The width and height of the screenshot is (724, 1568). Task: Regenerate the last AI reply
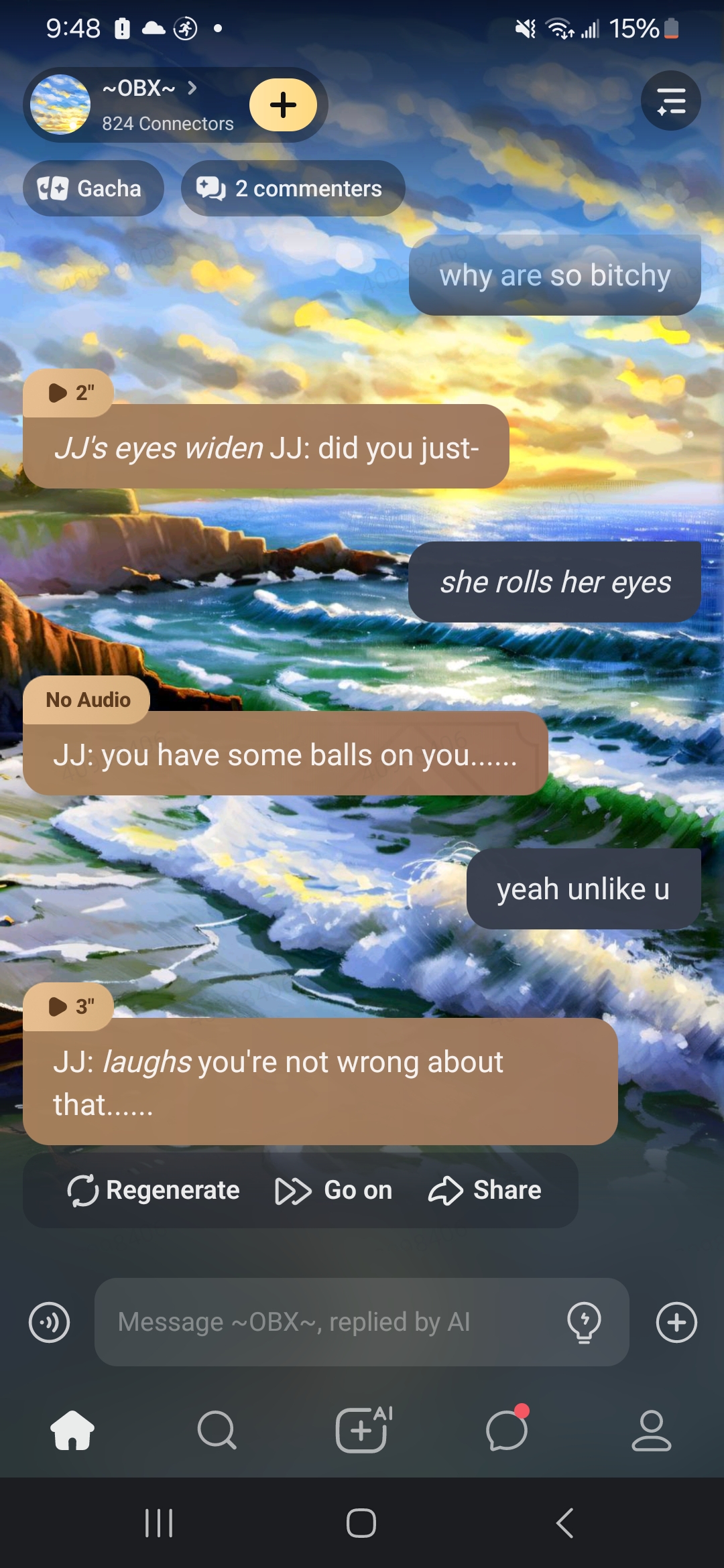pyautogui.click(x=154, y=1190)
